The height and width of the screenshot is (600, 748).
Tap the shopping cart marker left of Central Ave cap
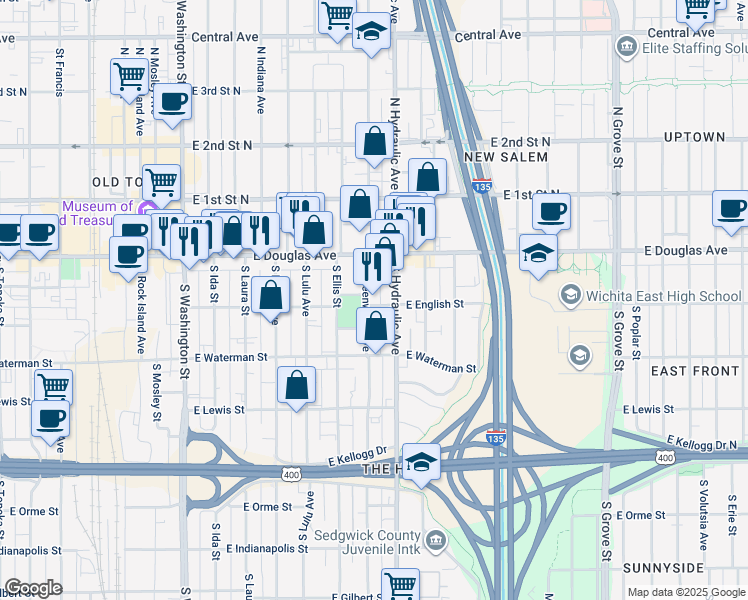click(x=337, y=18)
